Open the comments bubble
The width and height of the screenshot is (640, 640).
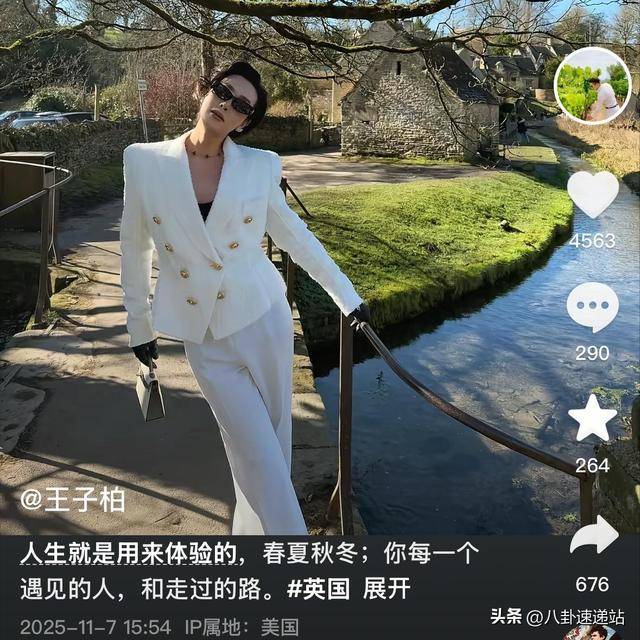tap(593, 307)
